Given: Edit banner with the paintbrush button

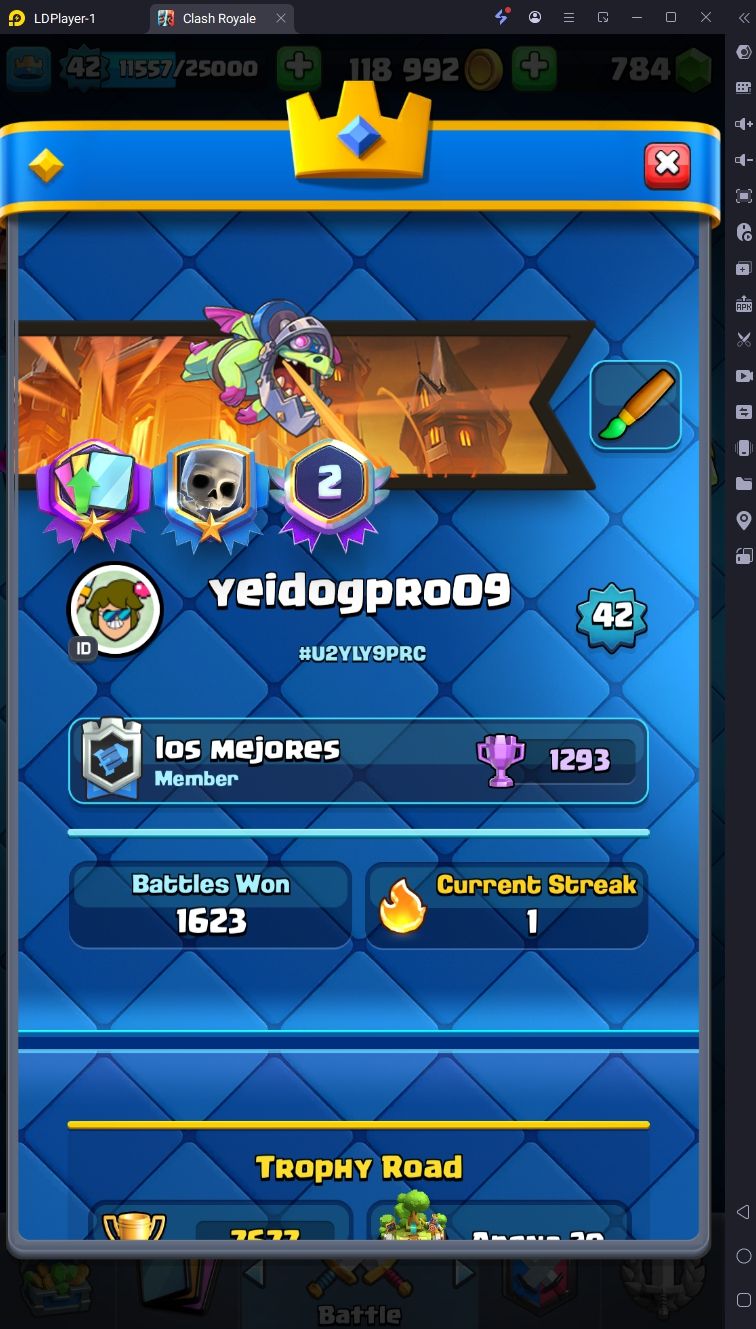Looking at the screenshot, I should click(x=636, y=405).
